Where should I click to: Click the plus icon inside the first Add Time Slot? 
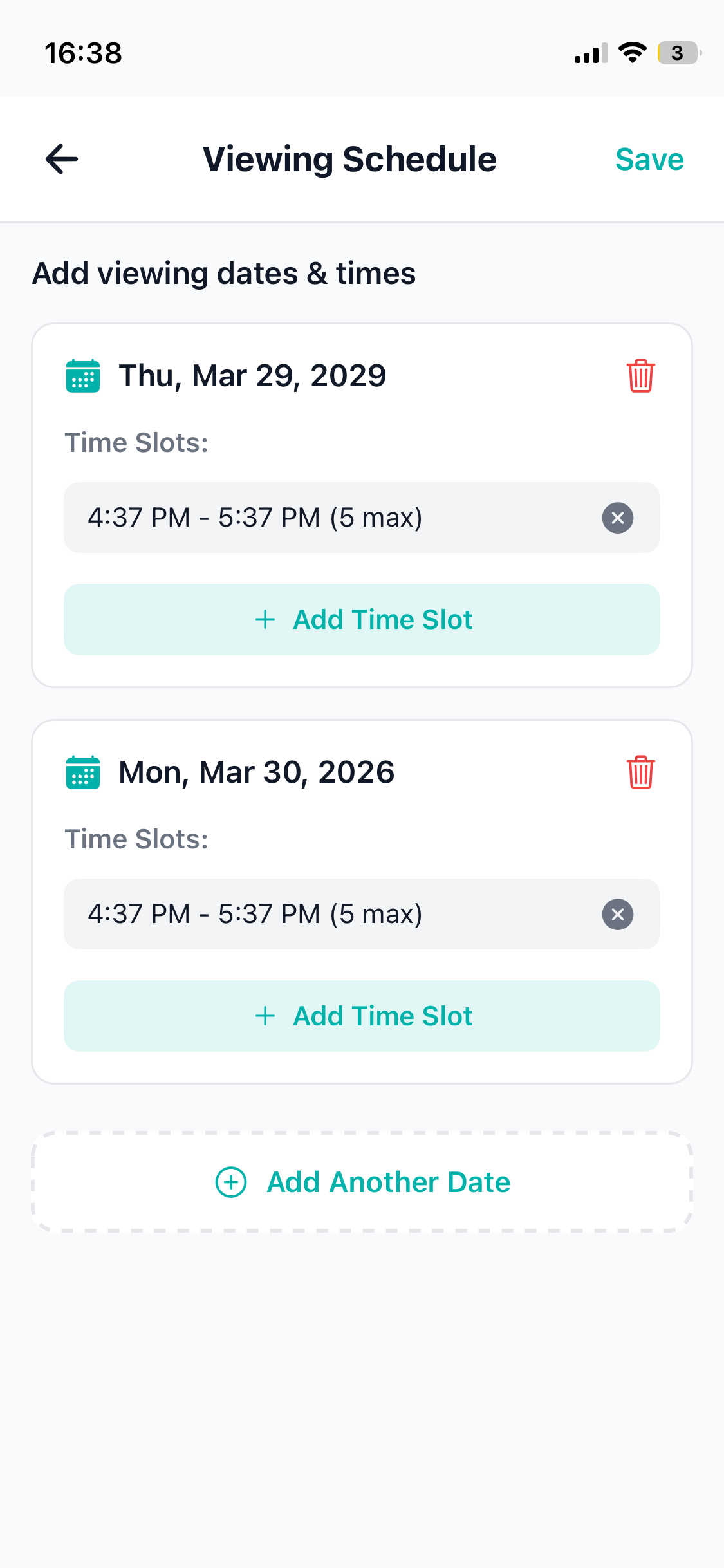point(265,619)
